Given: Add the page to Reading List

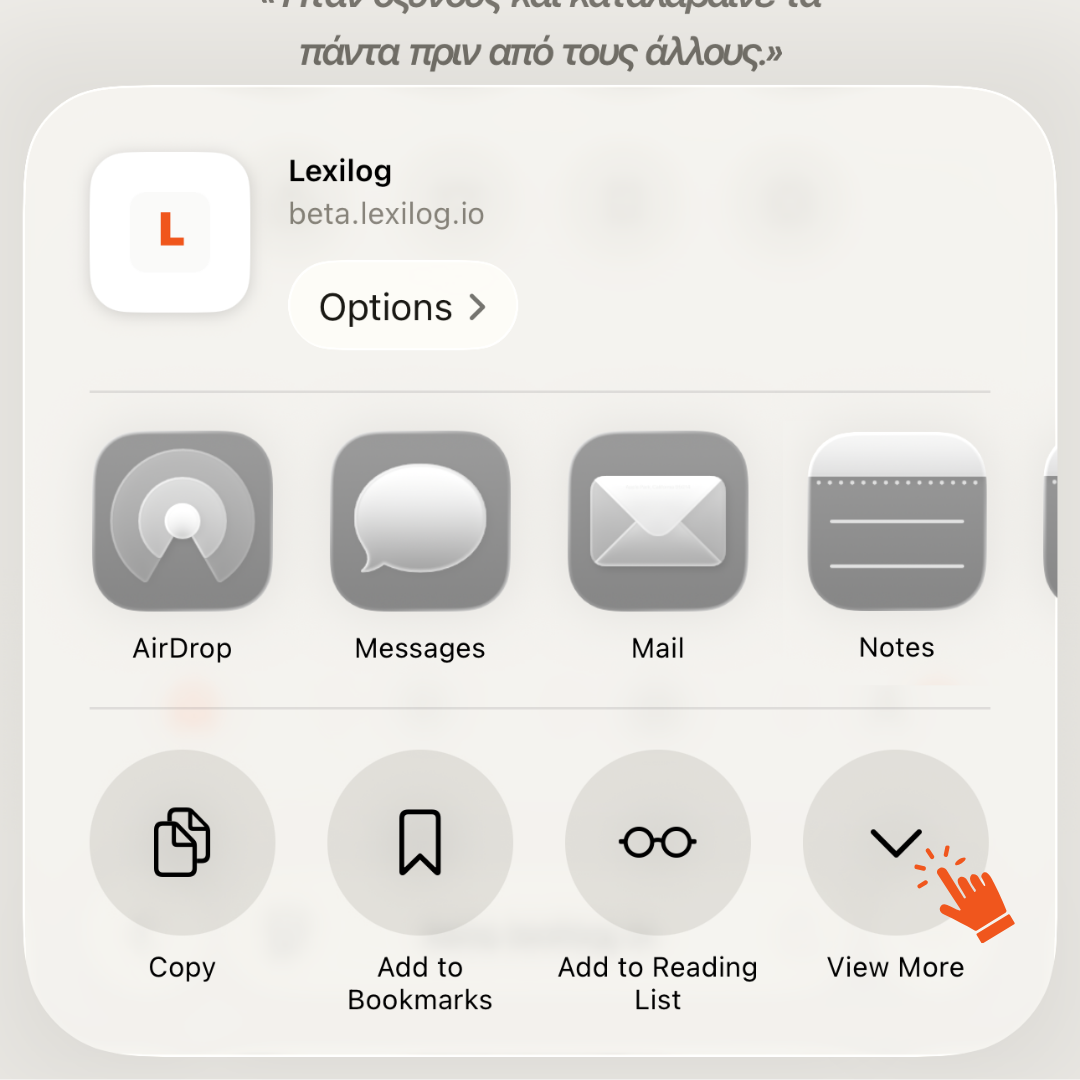Looking at the screenshot, I should coord(658,843).
